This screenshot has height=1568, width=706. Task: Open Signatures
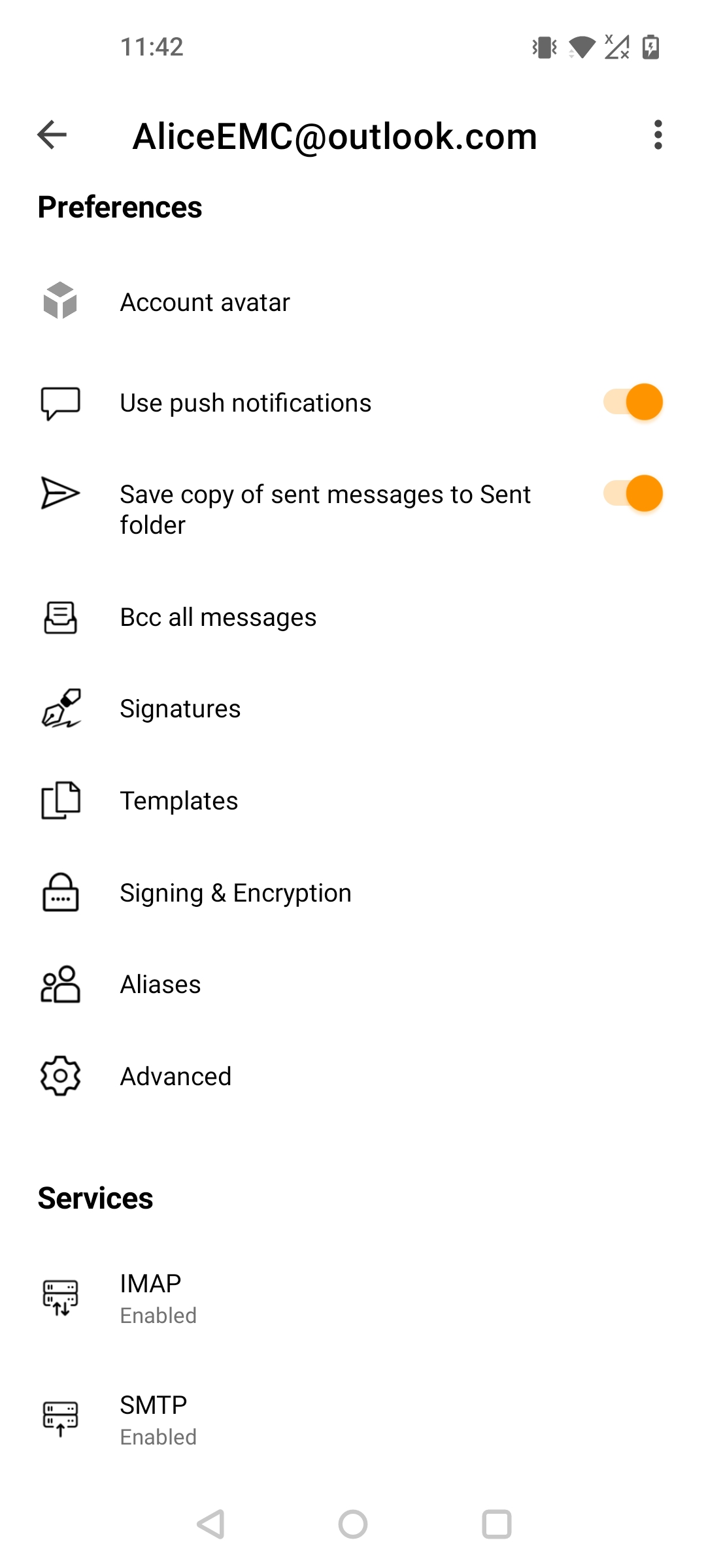click(x=353, y=709)
